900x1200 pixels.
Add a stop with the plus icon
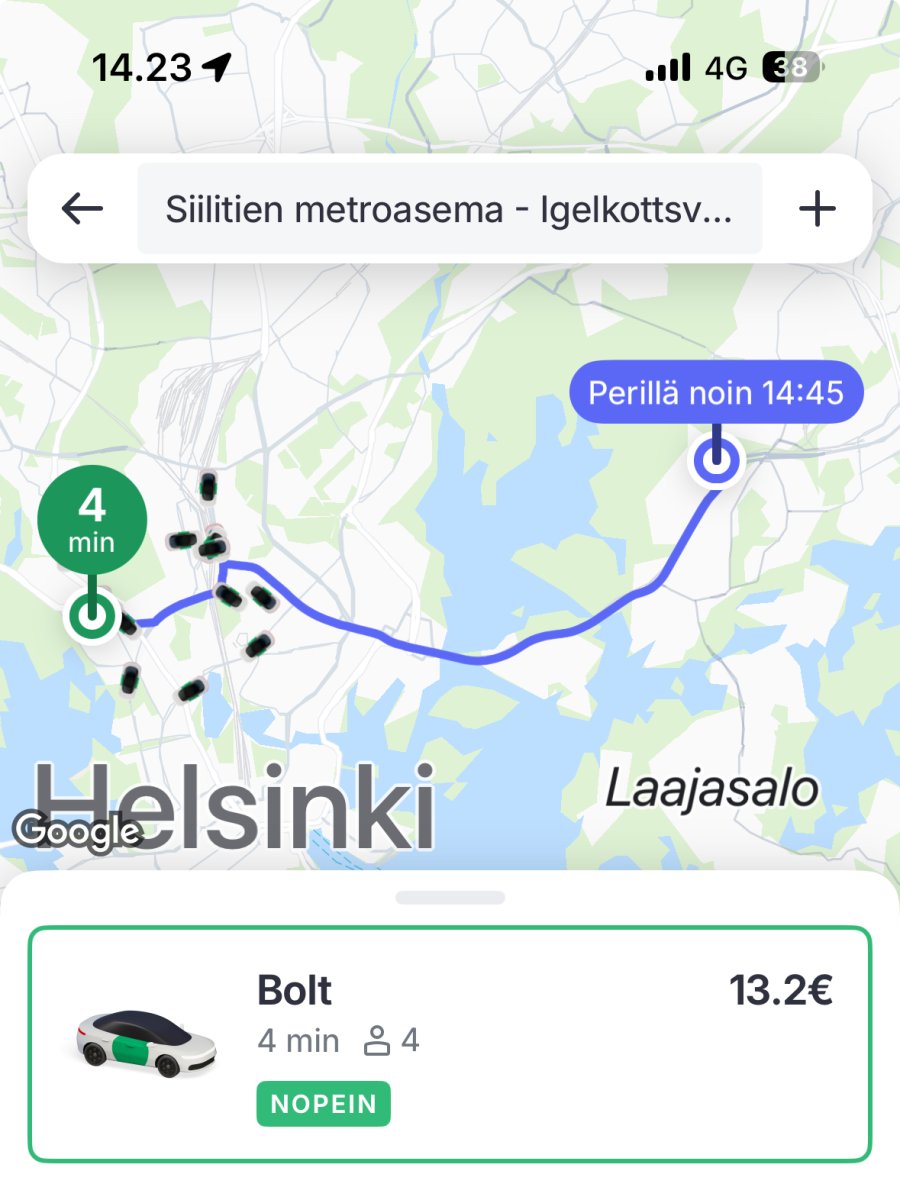(817, 209)
